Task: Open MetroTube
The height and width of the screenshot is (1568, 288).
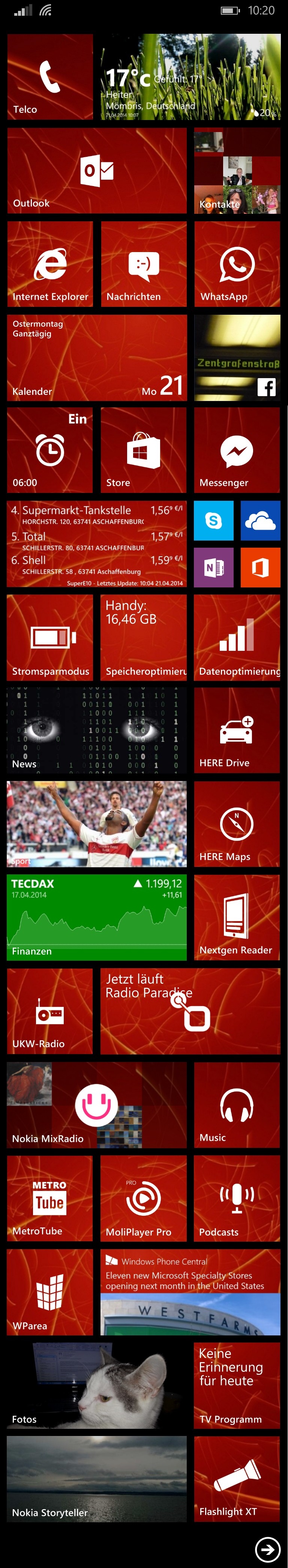Action: click(50, 1199)
